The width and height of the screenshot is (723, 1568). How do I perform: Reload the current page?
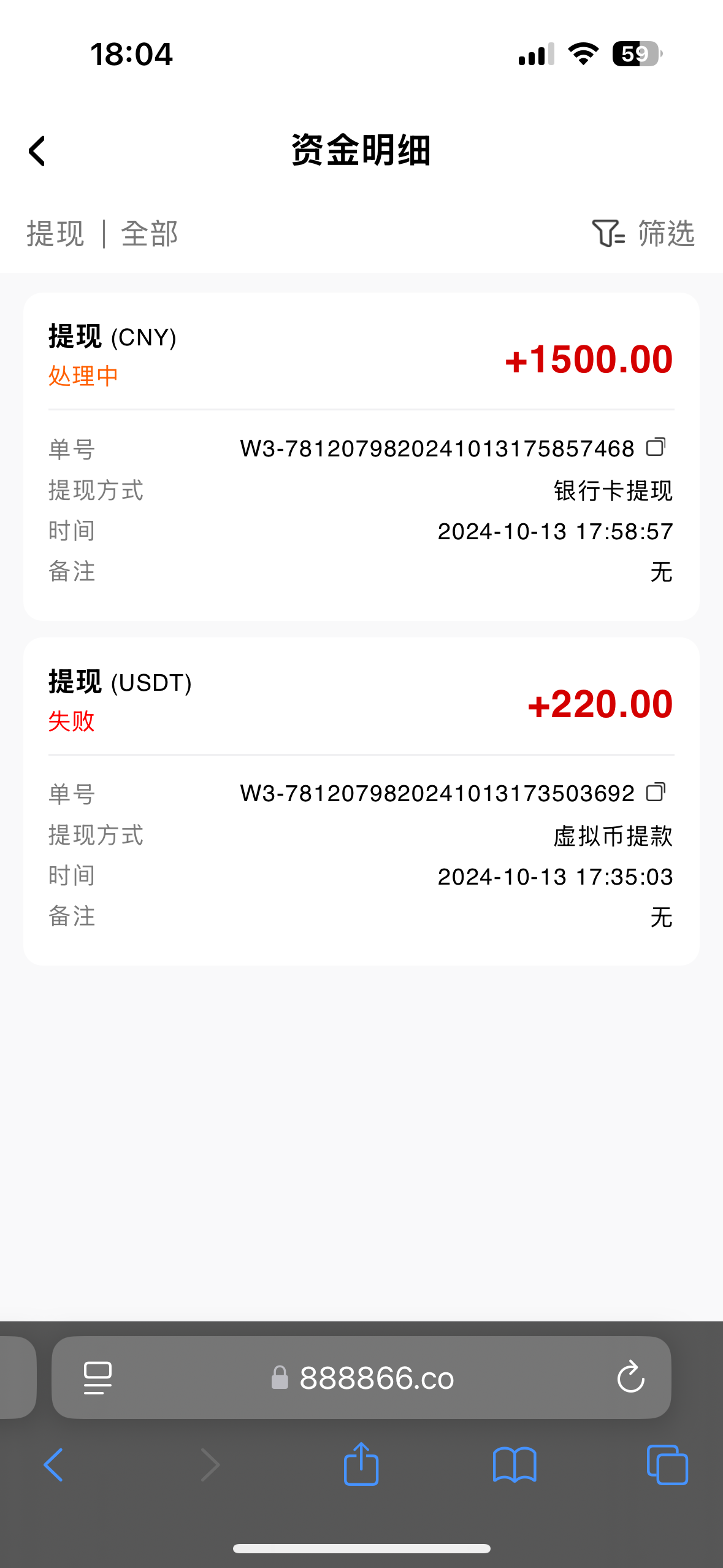(630, 1376)
